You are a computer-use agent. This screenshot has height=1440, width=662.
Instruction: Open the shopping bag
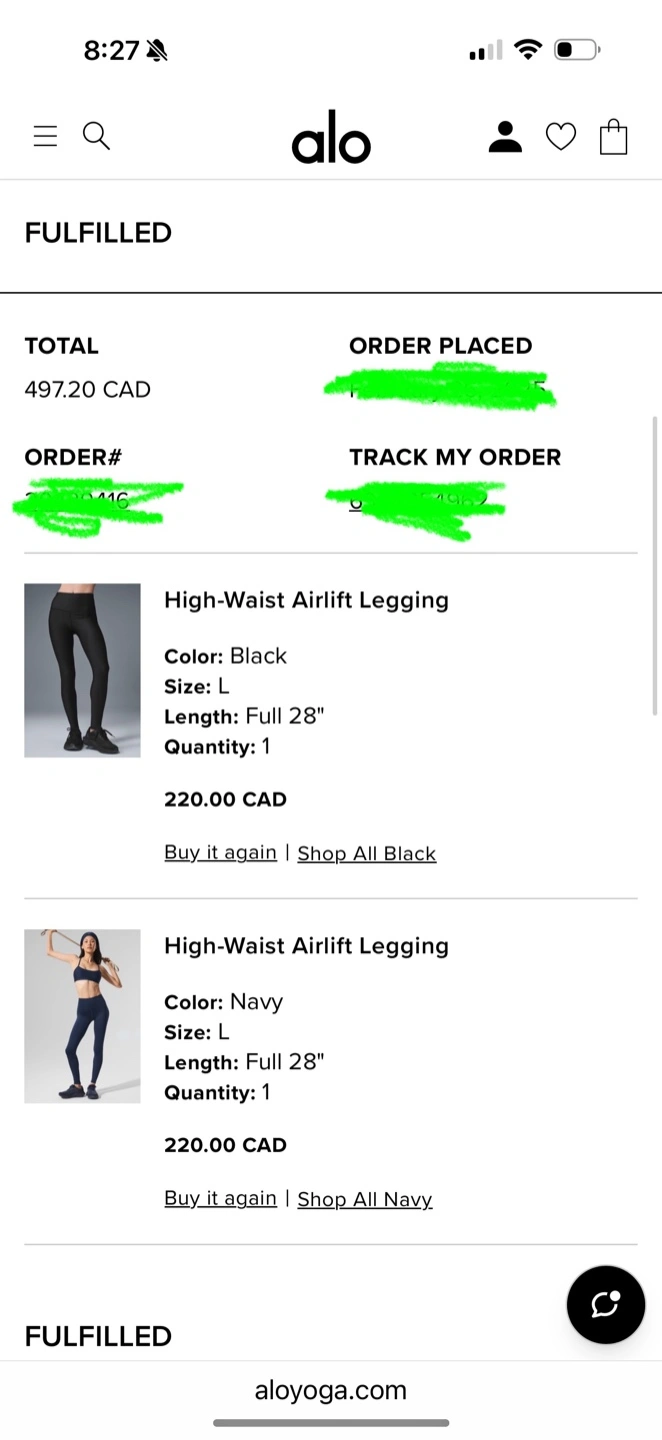click(613, 137)
